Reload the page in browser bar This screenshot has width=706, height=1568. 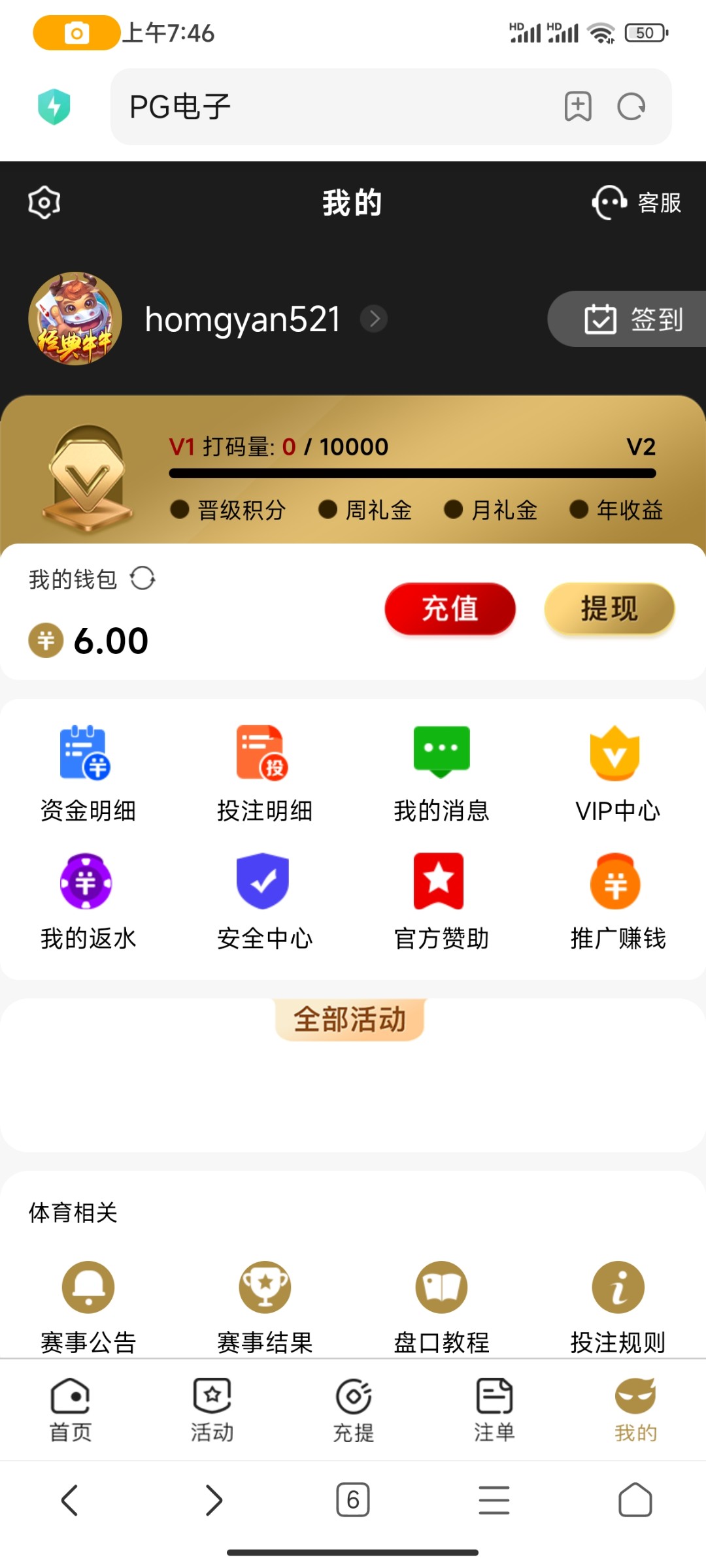point(631,106)
